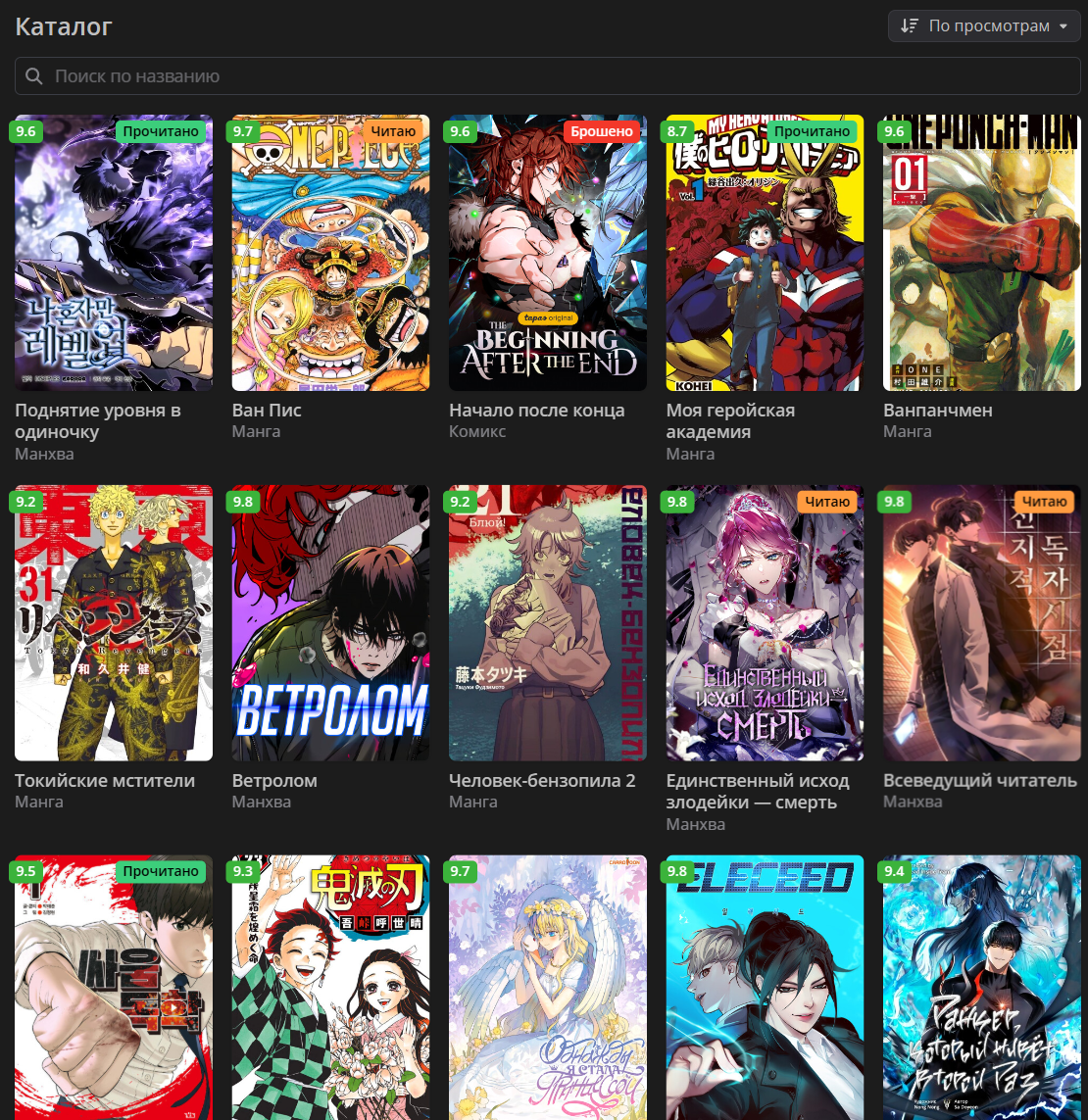The width and height of the screenshot is (1088, 1120).
Task: Open the Eleceed cover card
Action: [x=765, y=990]
